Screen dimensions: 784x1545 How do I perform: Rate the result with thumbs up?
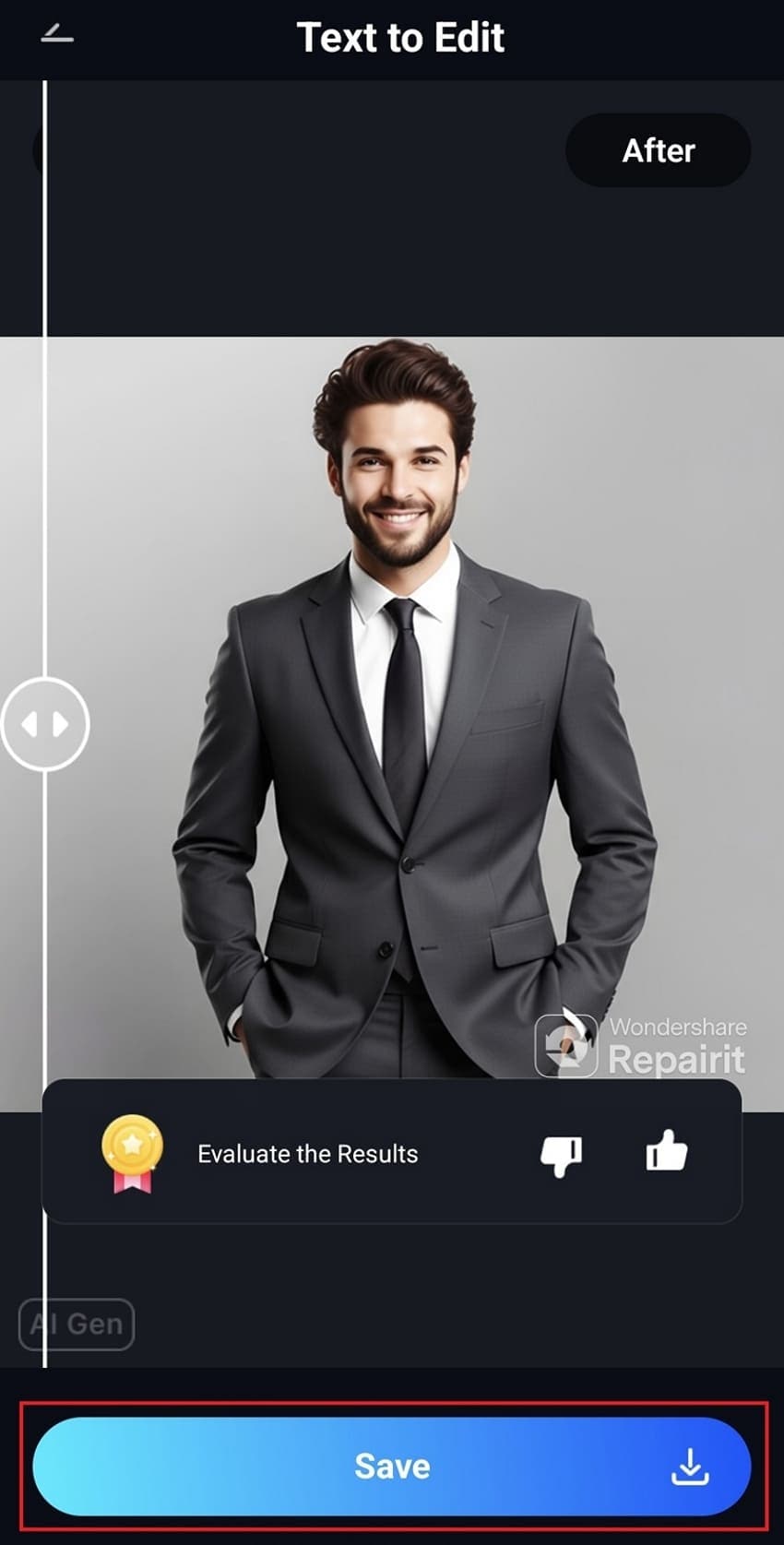point(666,1153)
